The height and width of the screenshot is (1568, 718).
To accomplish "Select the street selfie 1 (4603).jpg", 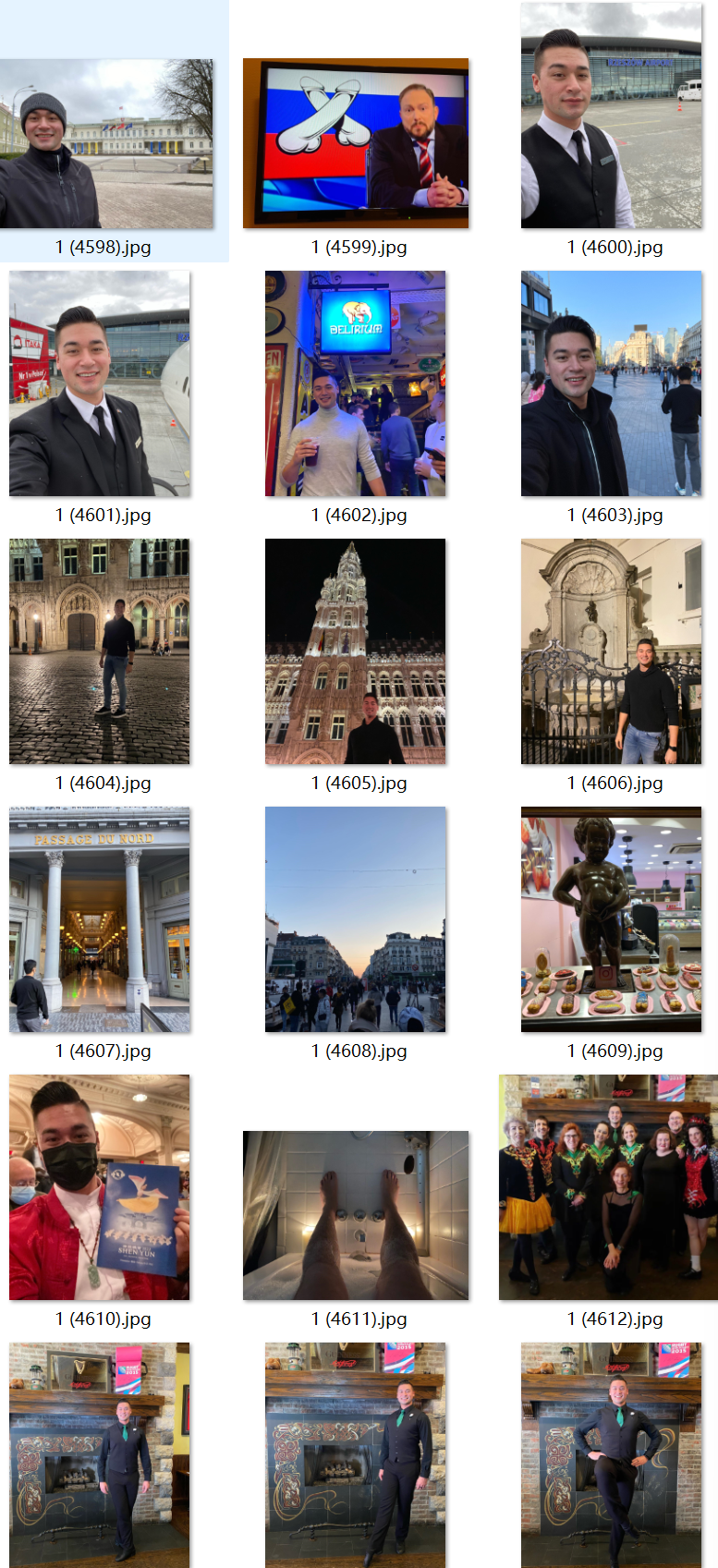I will coord(611,383).
